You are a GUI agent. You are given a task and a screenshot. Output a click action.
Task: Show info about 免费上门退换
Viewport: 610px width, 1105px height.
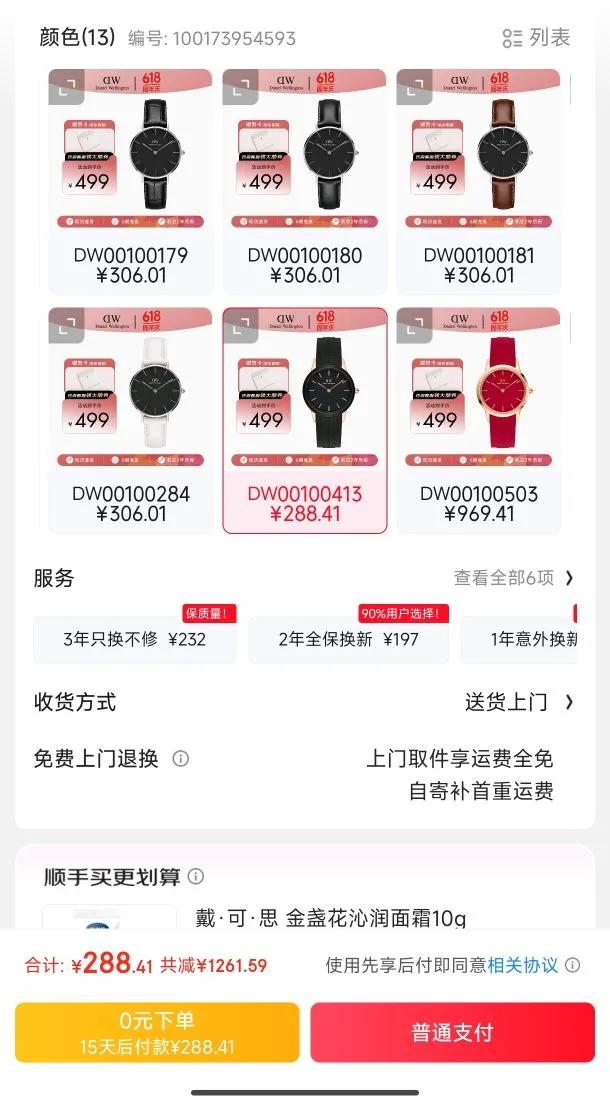(x=181, y=759)
